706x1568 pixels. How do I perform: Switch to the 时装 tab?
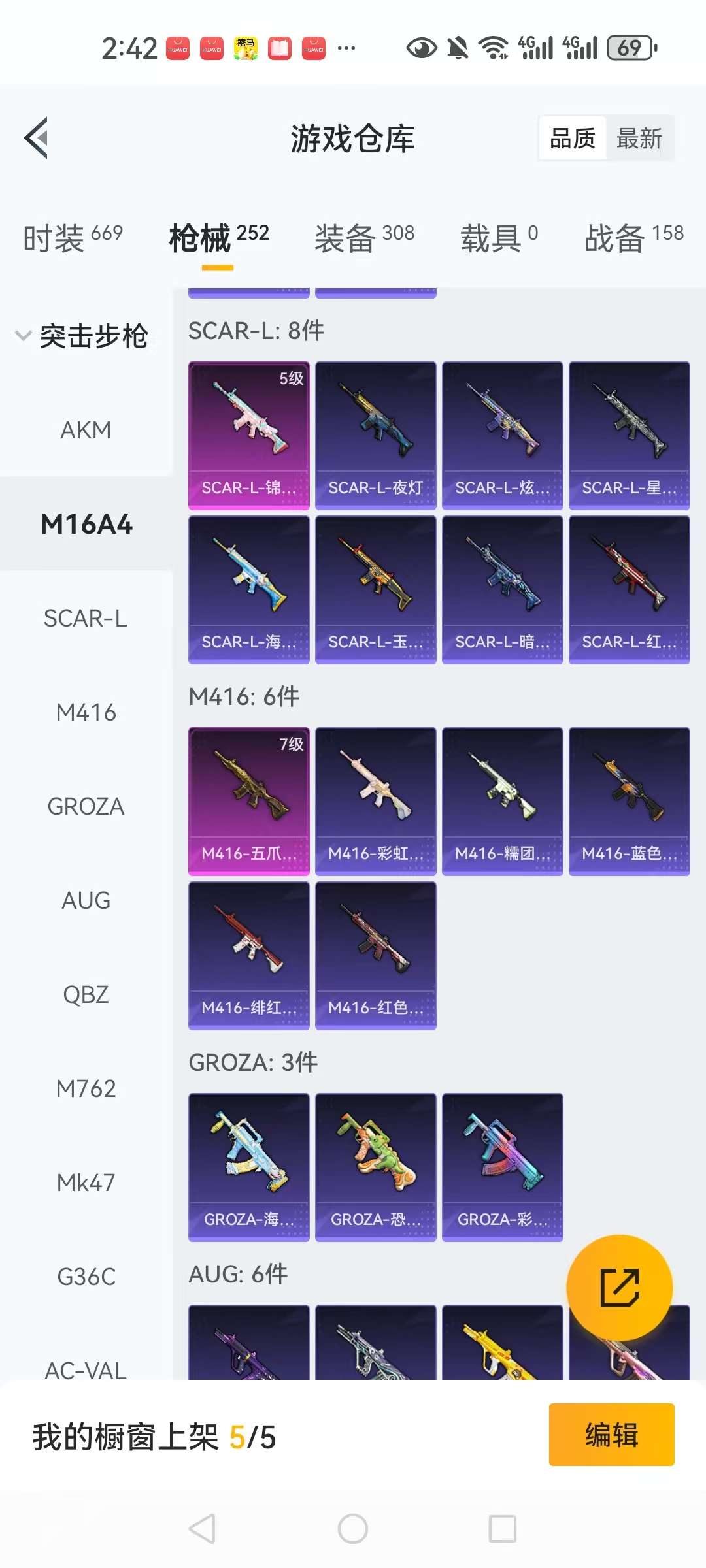tap(73, 238)
